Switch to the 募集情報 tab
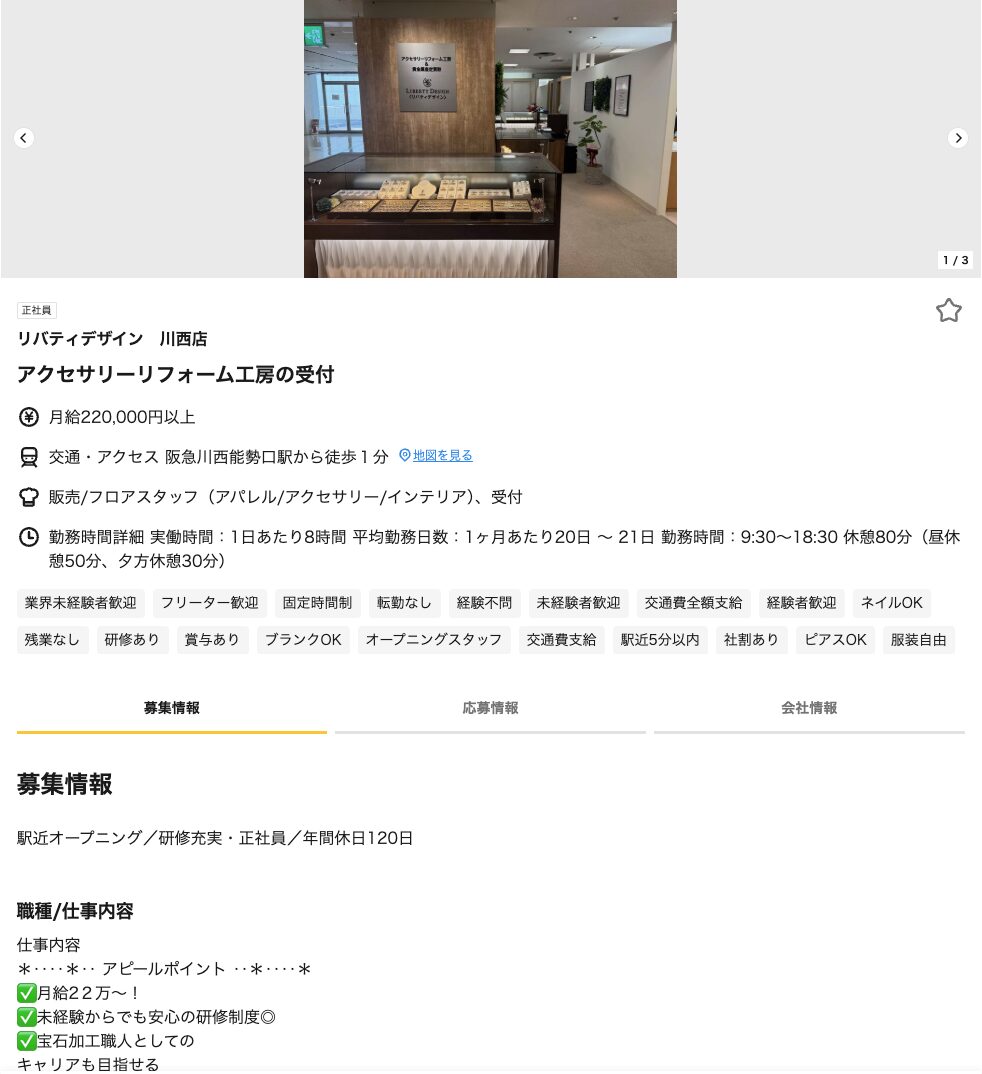This screenshot has width=982, height=1074. [x=171, y=708]
